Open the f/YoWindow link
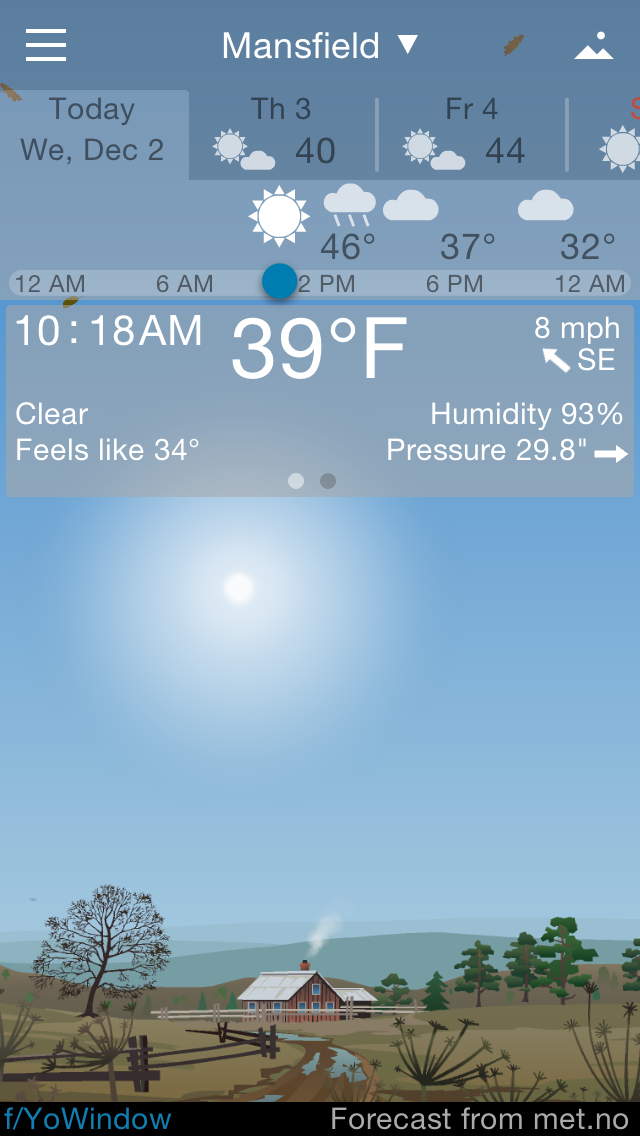The width and height of the screenshot is (640, 1136). point(87,1119)
